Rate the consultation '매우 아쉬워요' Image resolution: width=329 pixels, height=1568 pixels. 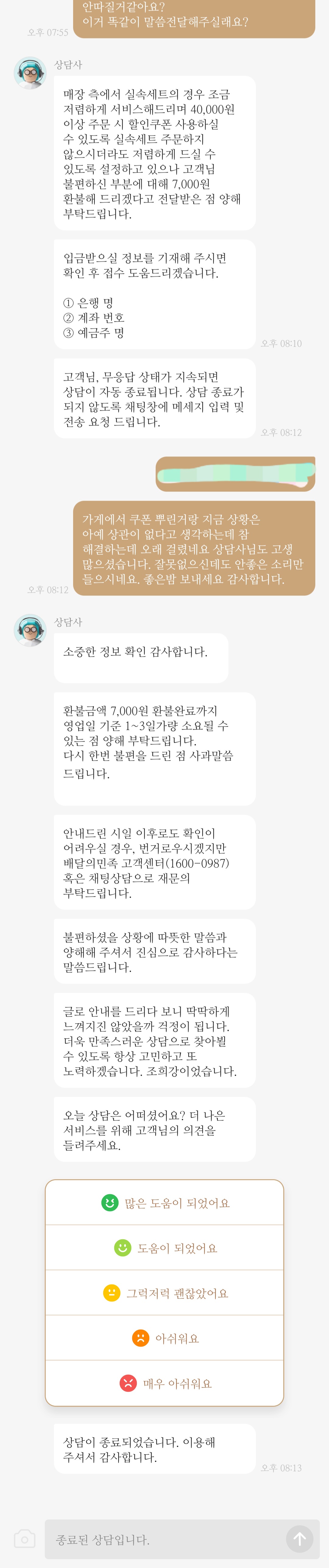point(164,1383)
